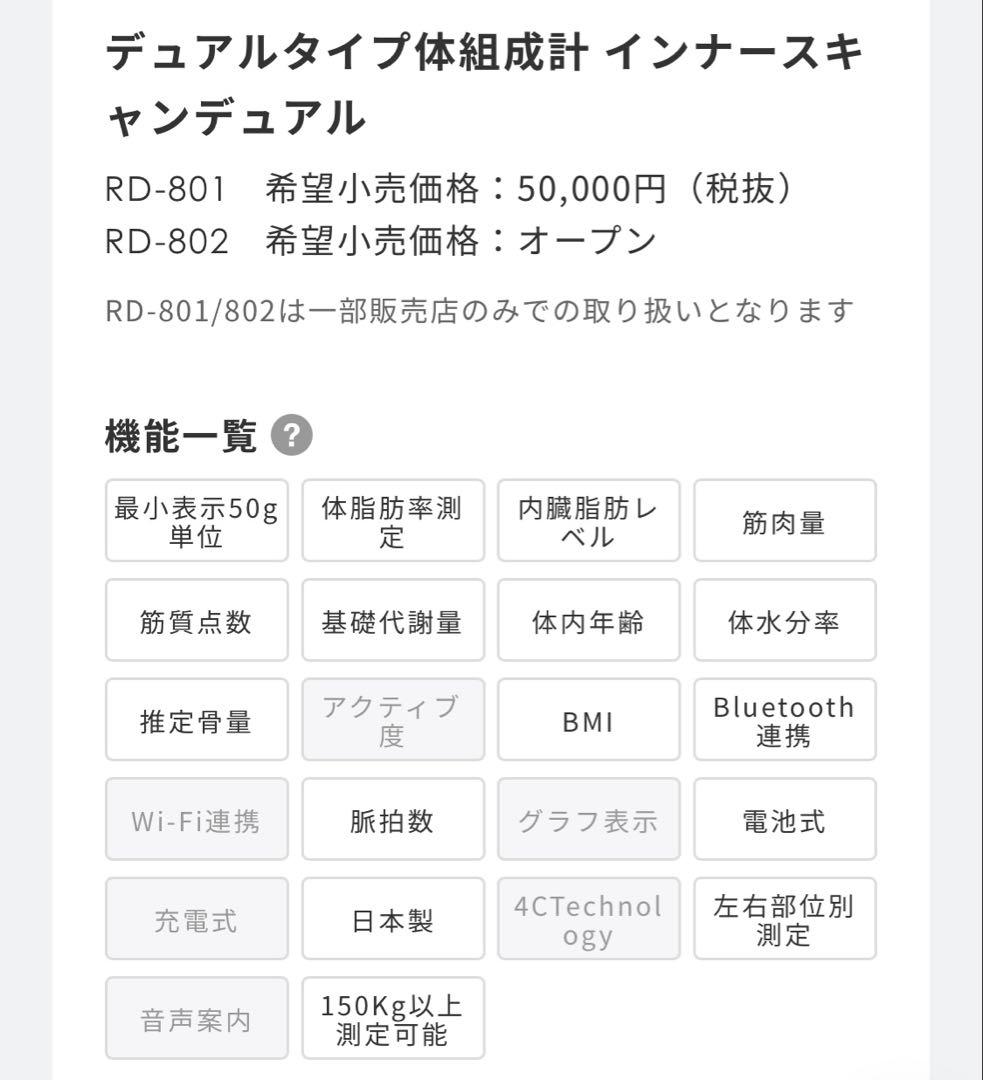Click the 最小表示50g単位 feature badge

click(196, 521)
